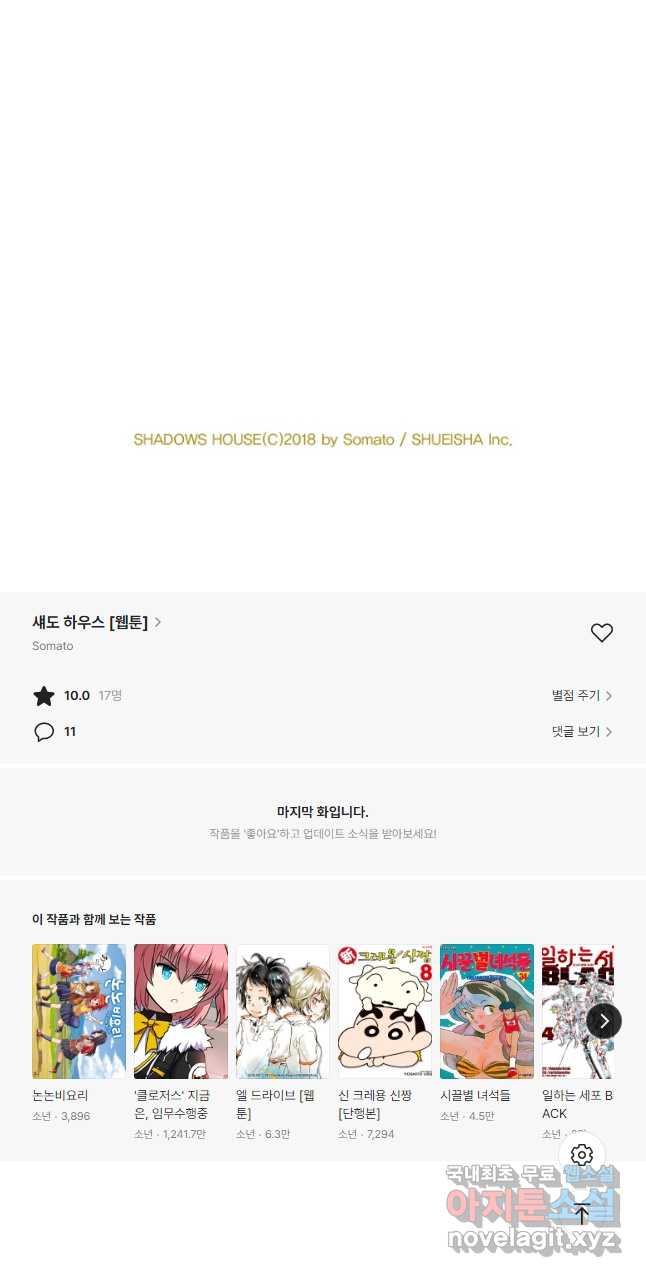Open the 논논비요리 recommendation
This screenshot has height=1277, width=646.
[79, 1011]
